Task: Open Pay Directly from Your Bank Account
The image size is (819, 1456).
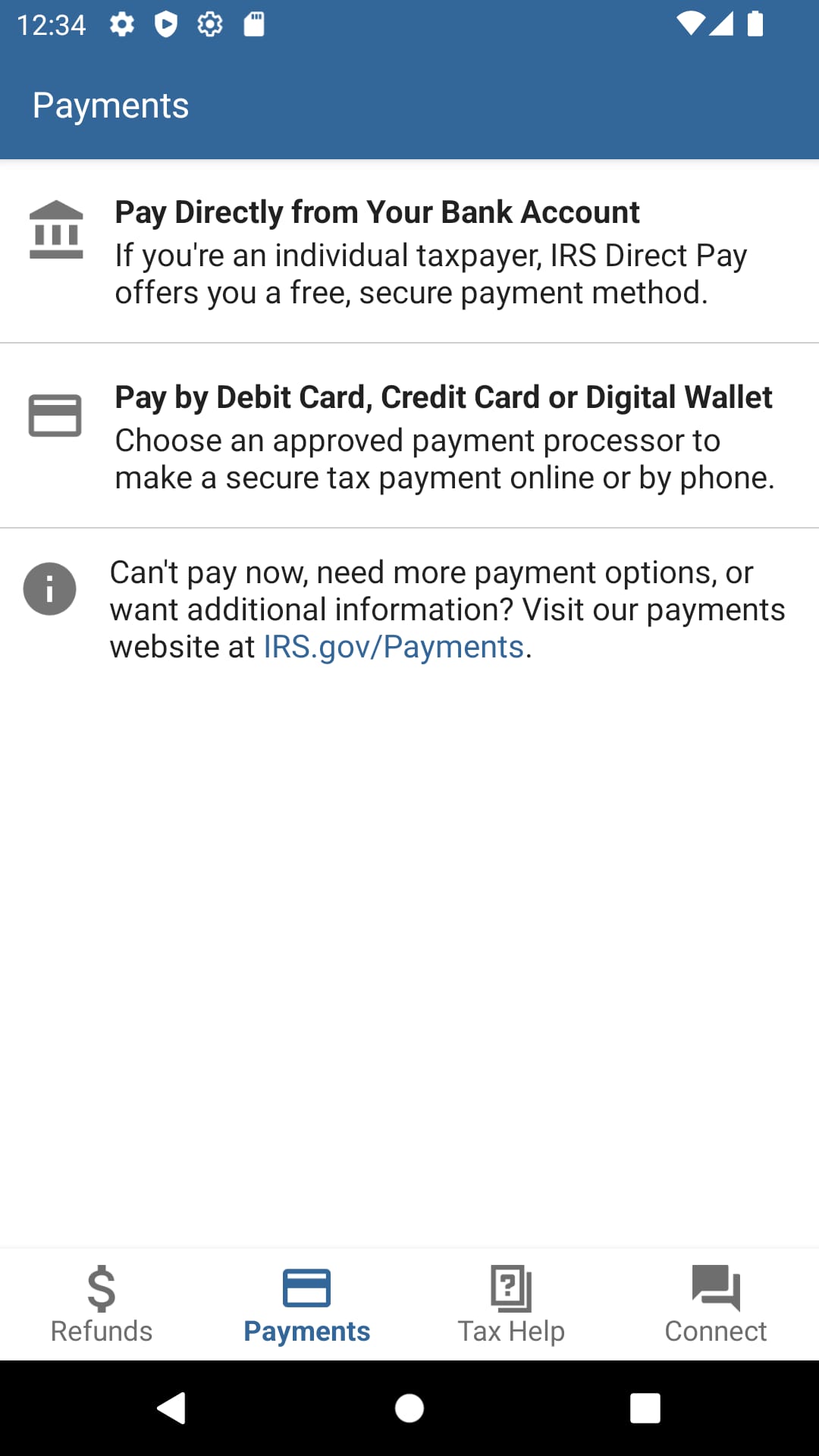Action: pyautogui.click(x=409, y=251)
